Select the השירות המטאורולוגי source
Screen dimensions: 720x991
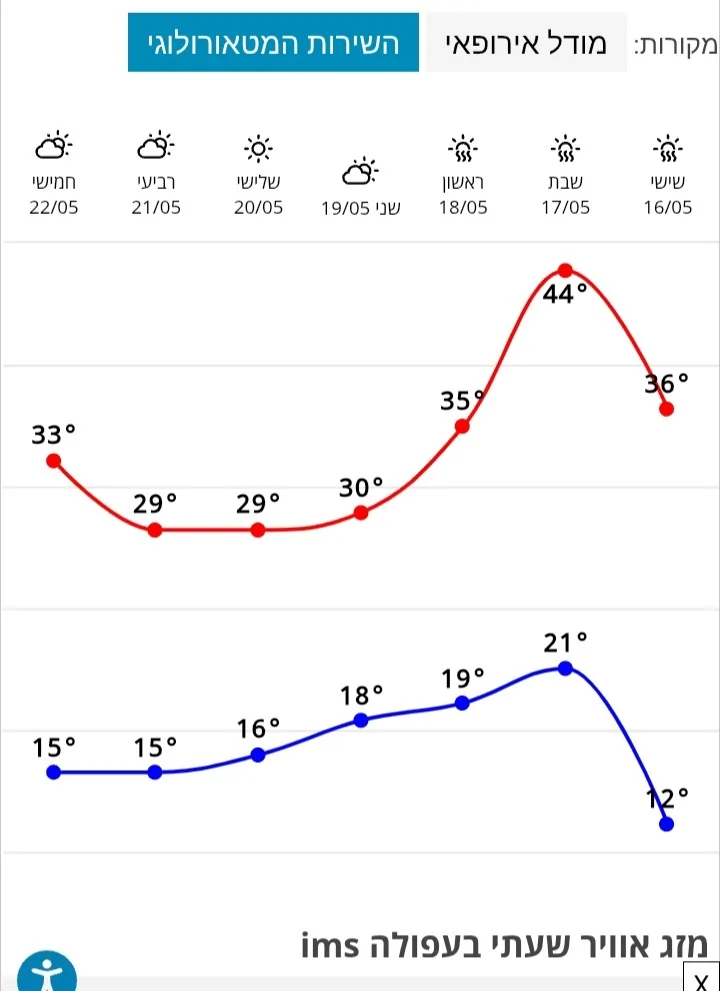point(273,43)
